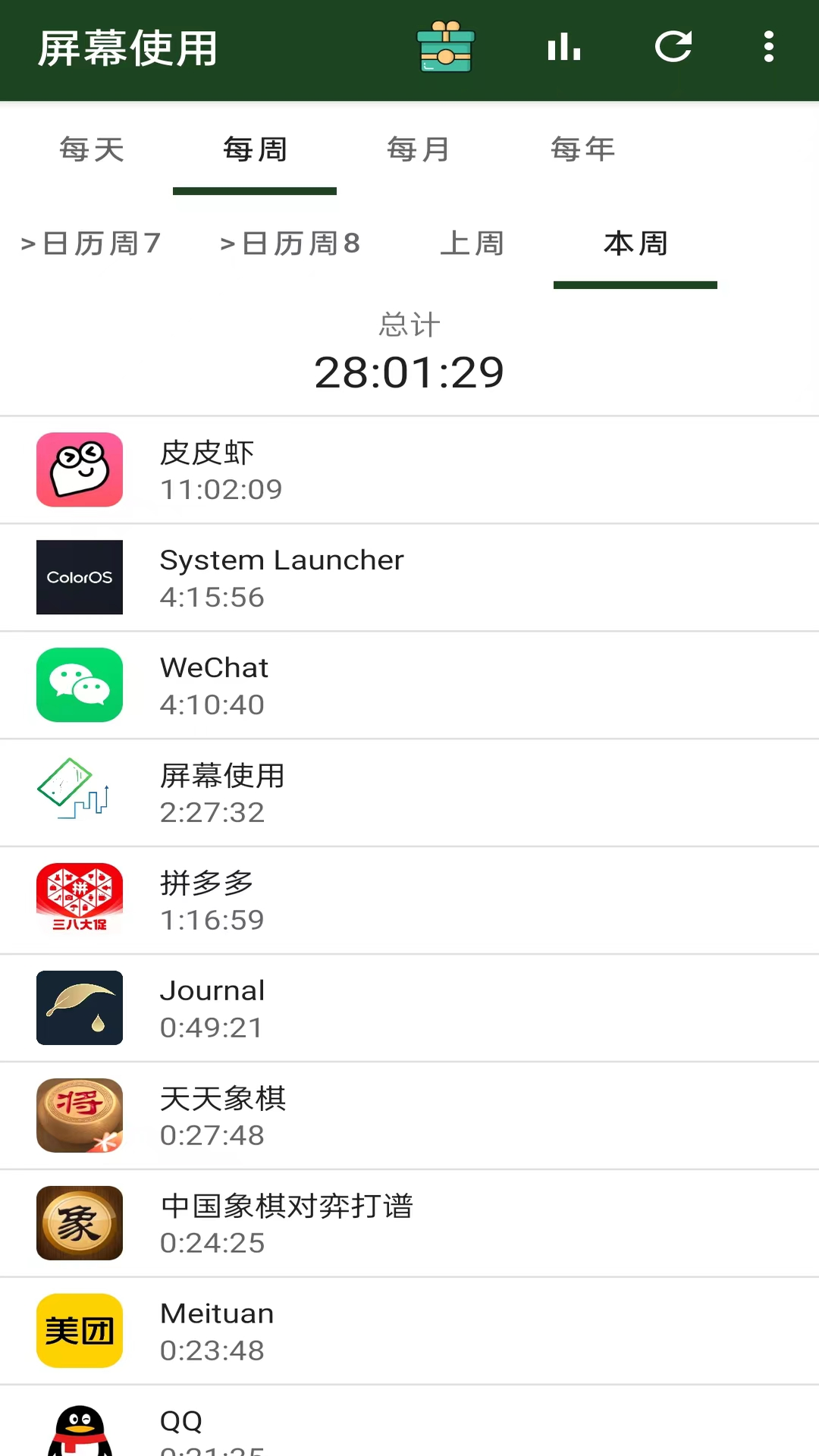Image resolution: width=819 pixels, height=1456 pixels.
Task: Switch to the 每天 tab
Action: point(90,149)
